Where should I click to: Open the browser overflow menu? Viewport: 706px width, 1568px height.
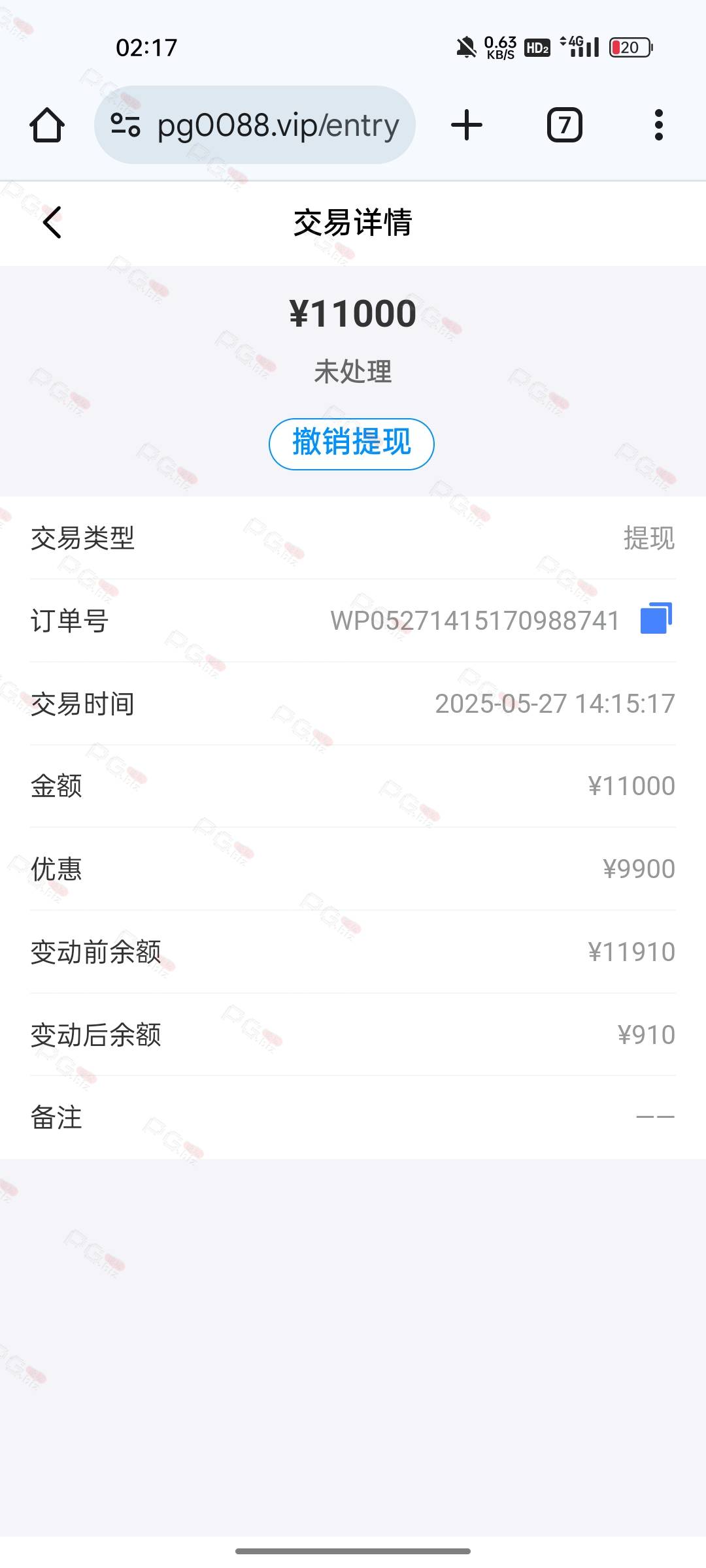(x=659, y=125)
